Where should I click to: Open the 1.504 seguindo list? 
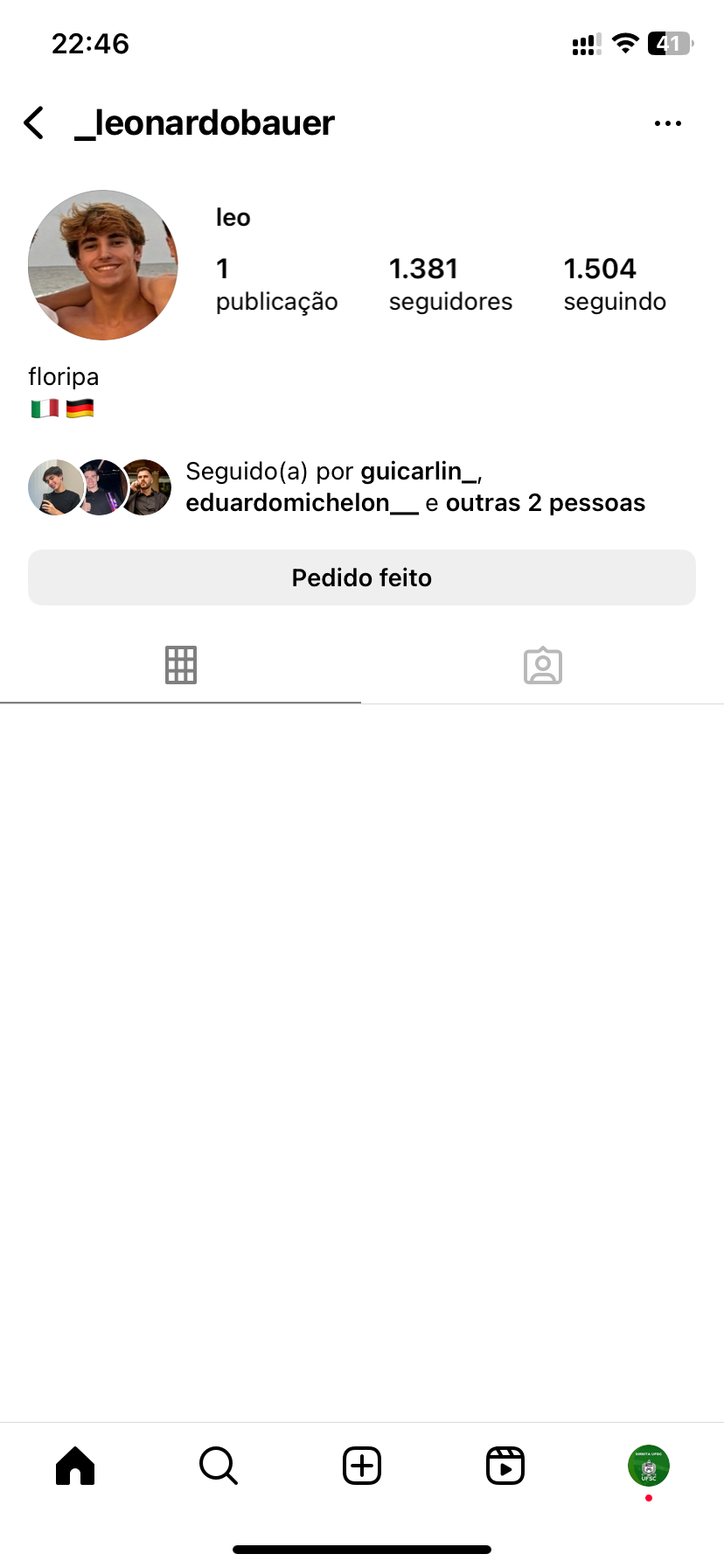click(x=615, y=283)
